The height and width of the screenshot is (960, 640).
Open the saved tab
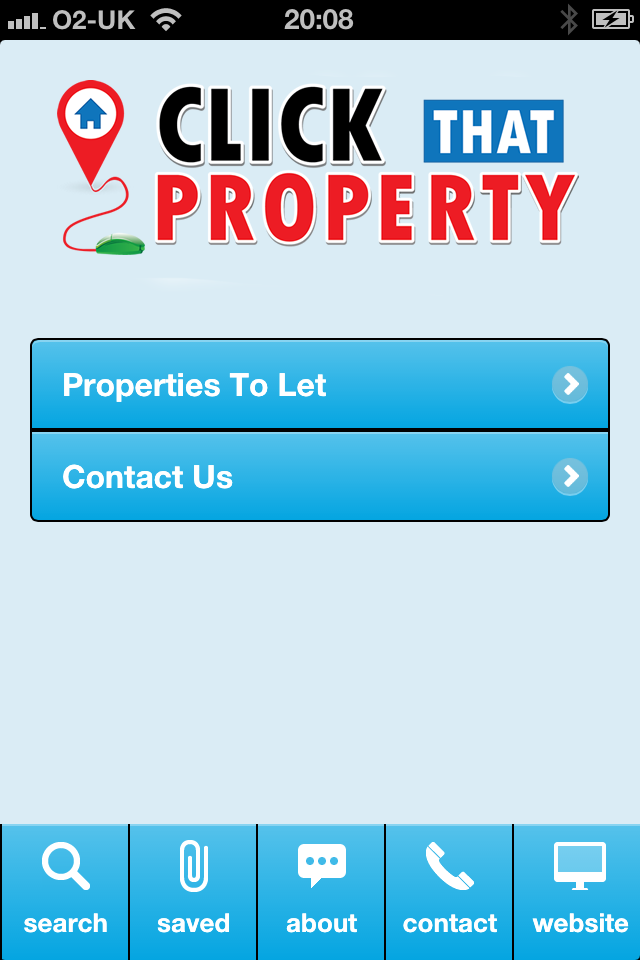coord(193,890)
